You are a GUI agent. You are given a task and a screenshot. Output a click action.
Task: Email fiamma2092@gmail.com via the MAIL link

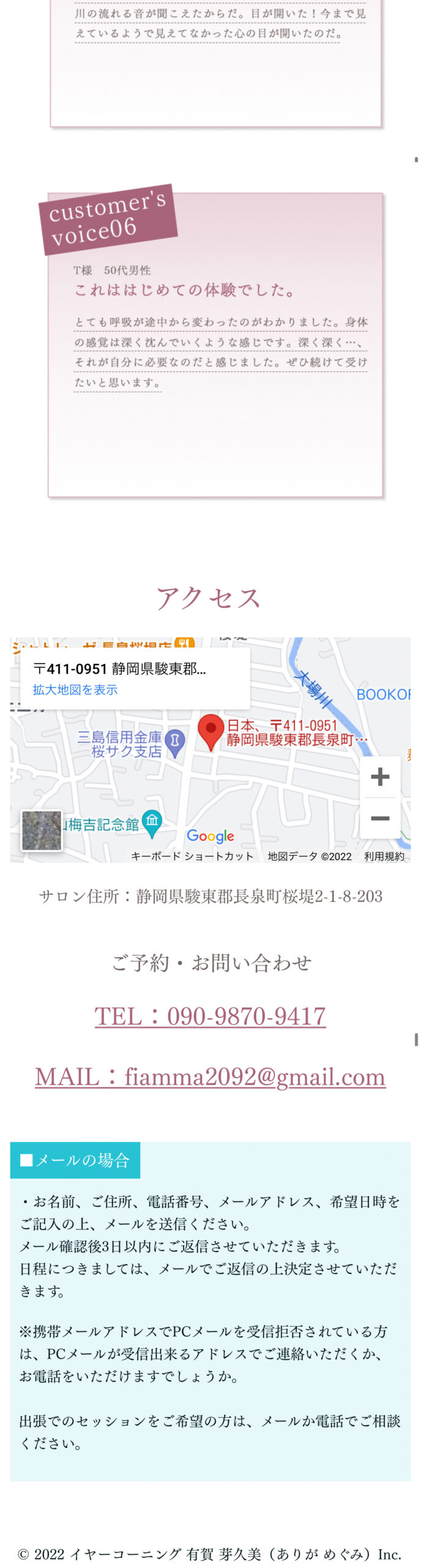coord(210,1077)
